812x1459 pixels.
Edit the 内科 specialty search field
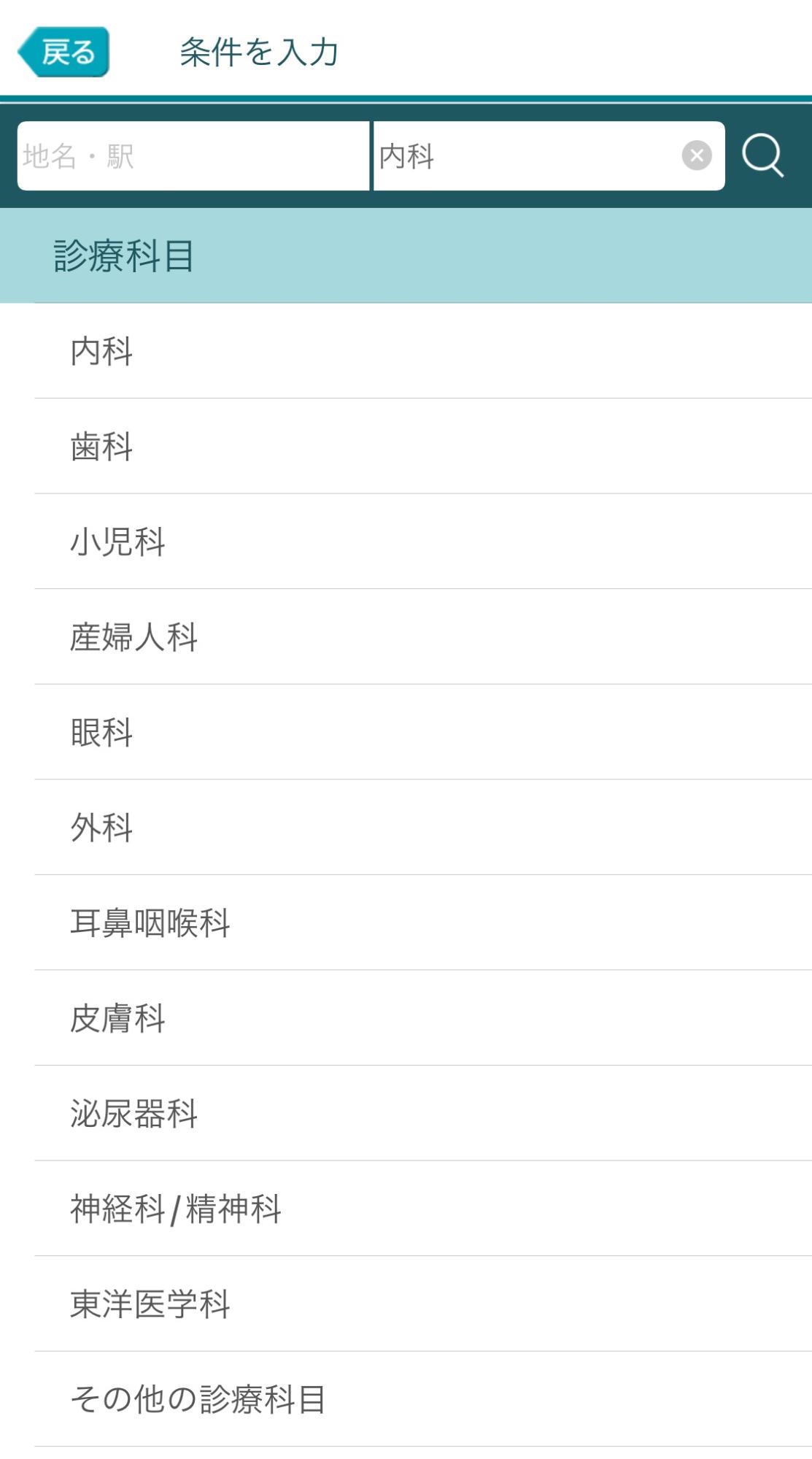(x=525, y=156)
